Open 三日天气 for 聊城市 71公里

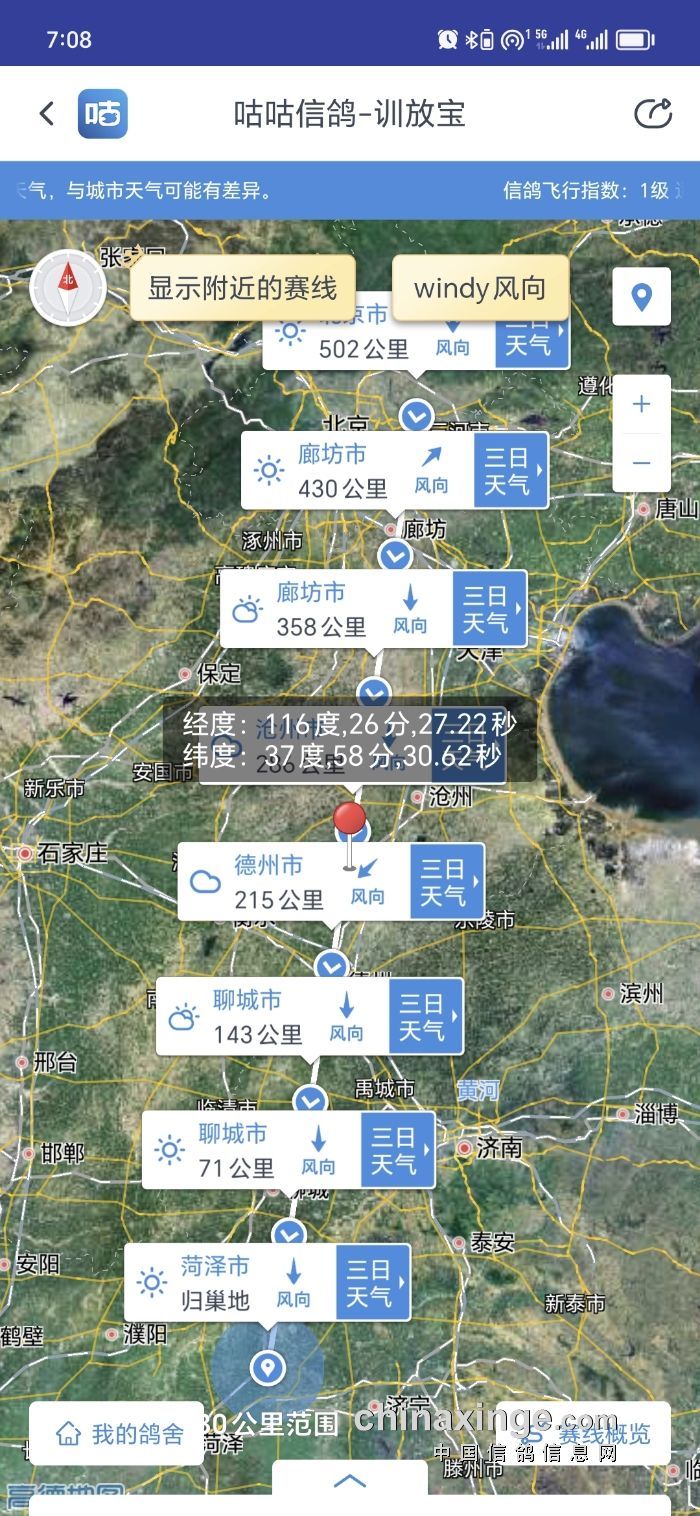[397, 1150]
